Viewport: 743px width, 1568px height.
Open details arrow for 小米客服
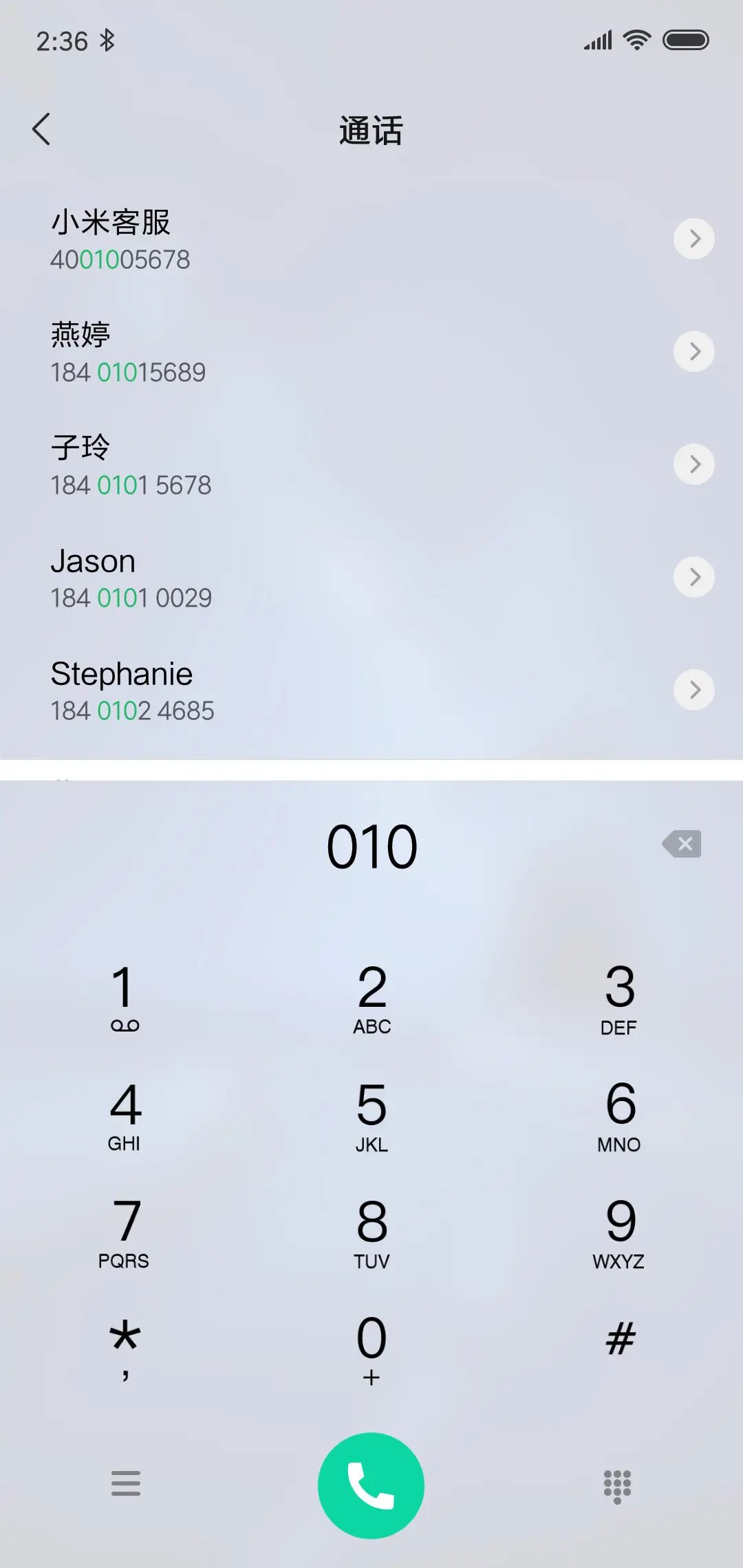point(693,239)
